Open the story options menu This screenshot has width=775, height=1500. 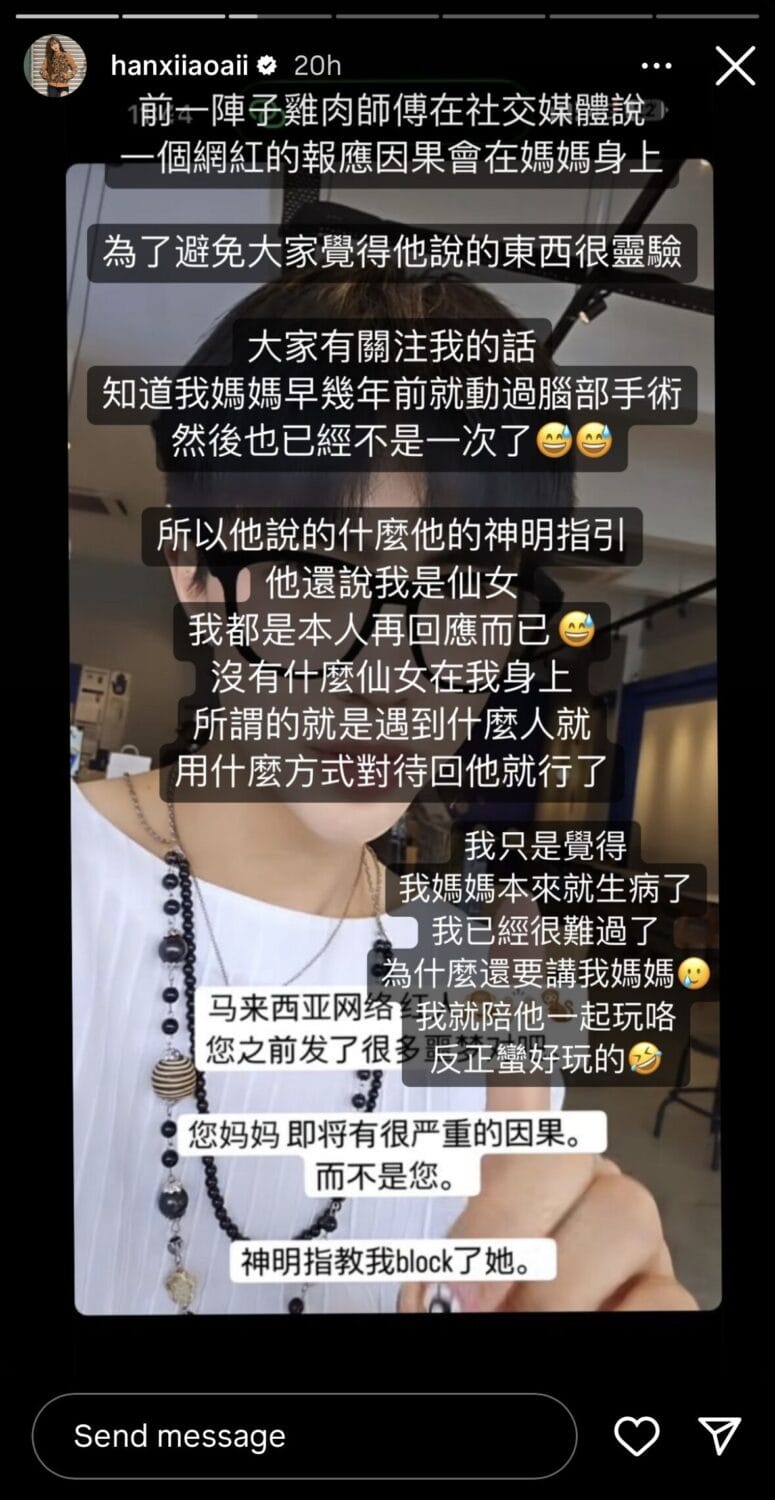pyautogui.click(x=656, y=66)
